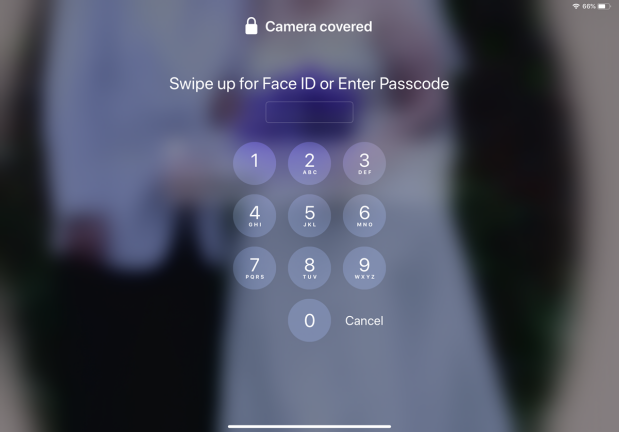Tap the passcode entry field
Viewport: 619px width, 432px height.
(309, 112)
